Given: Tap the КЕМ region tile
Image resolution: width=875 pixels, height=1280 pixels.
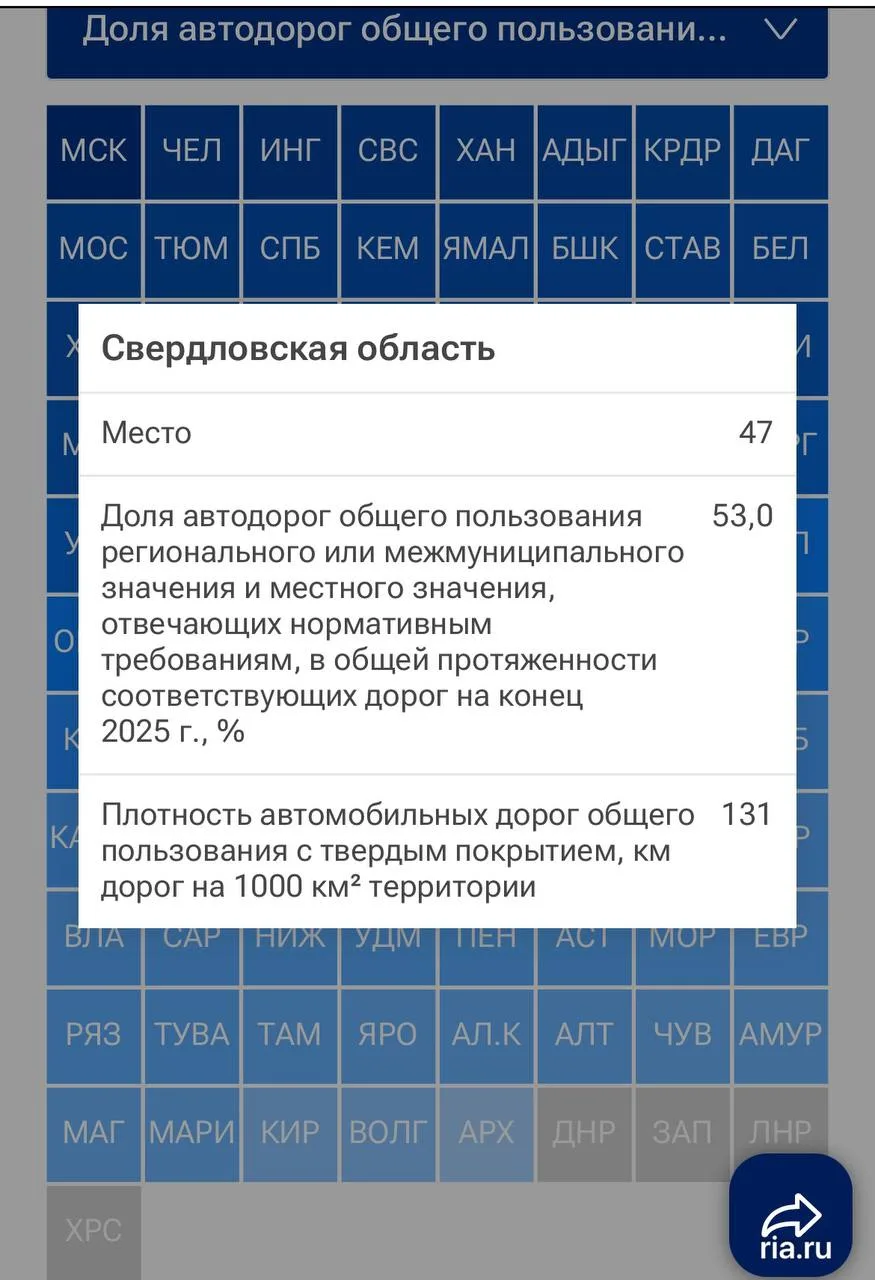Looking at the screenshot, I should 388,249.
